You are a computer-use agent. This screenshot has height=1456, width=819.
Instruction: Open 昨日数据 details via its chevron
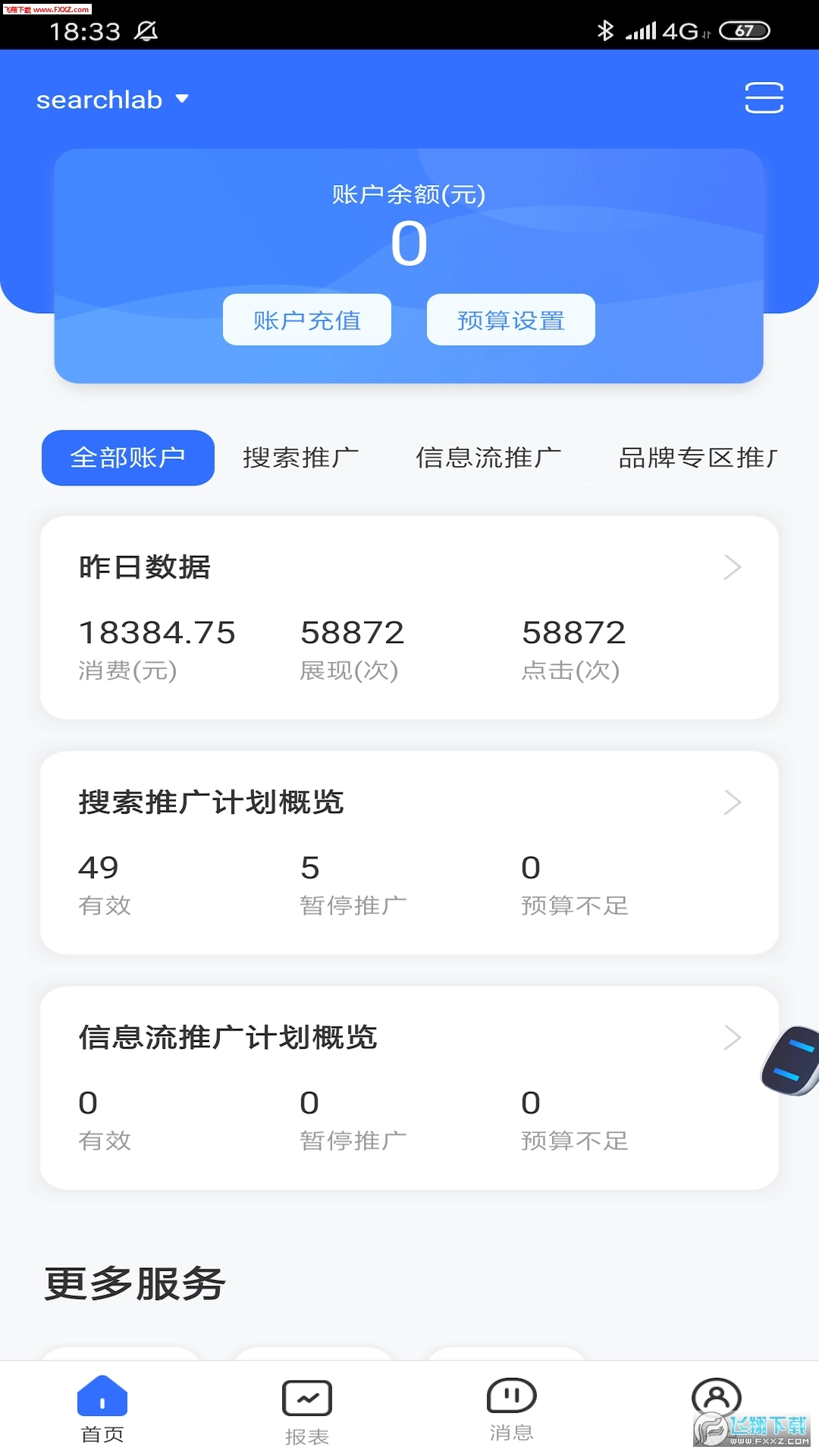(x=730, y=566)
